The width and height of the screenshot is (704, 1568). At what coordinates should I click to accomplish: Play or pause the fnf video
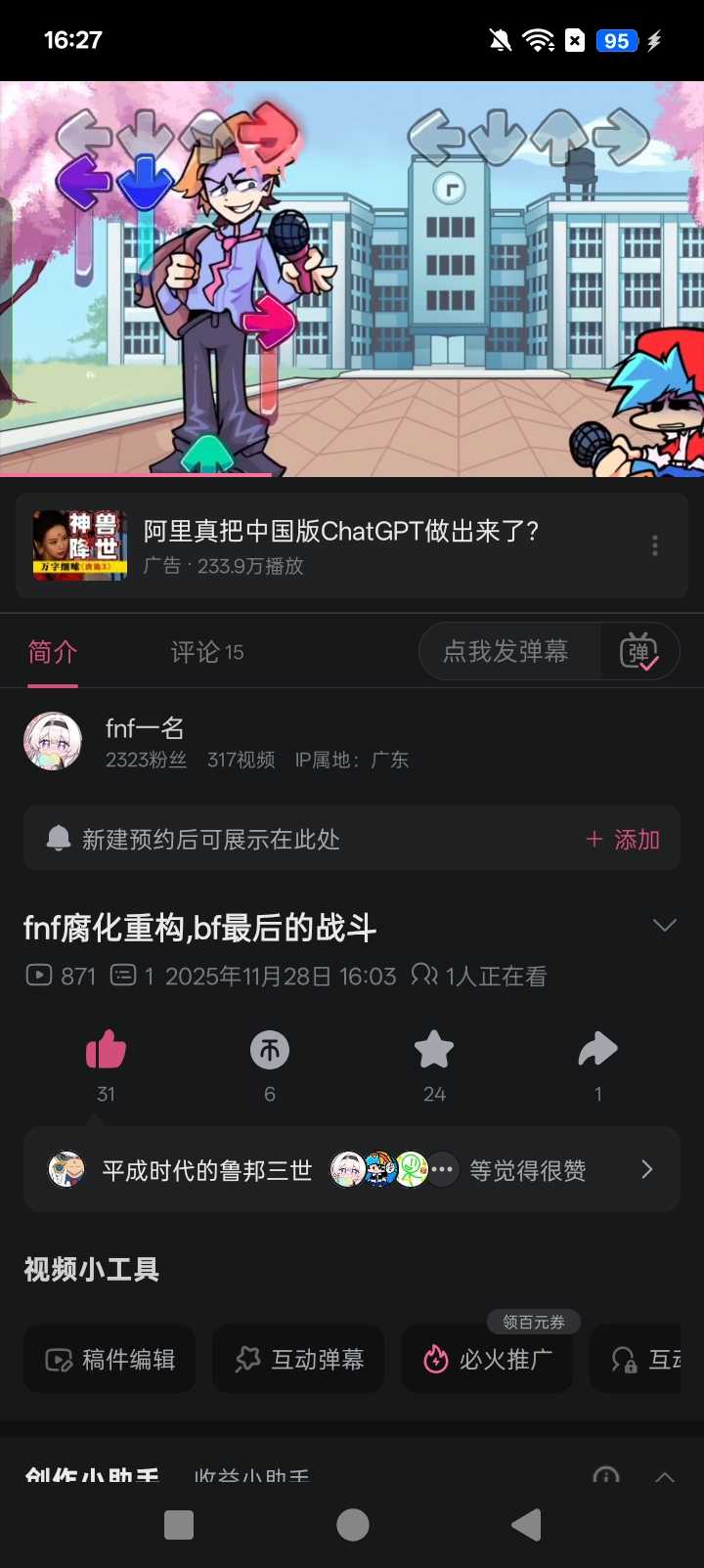[x=352, y=279]
